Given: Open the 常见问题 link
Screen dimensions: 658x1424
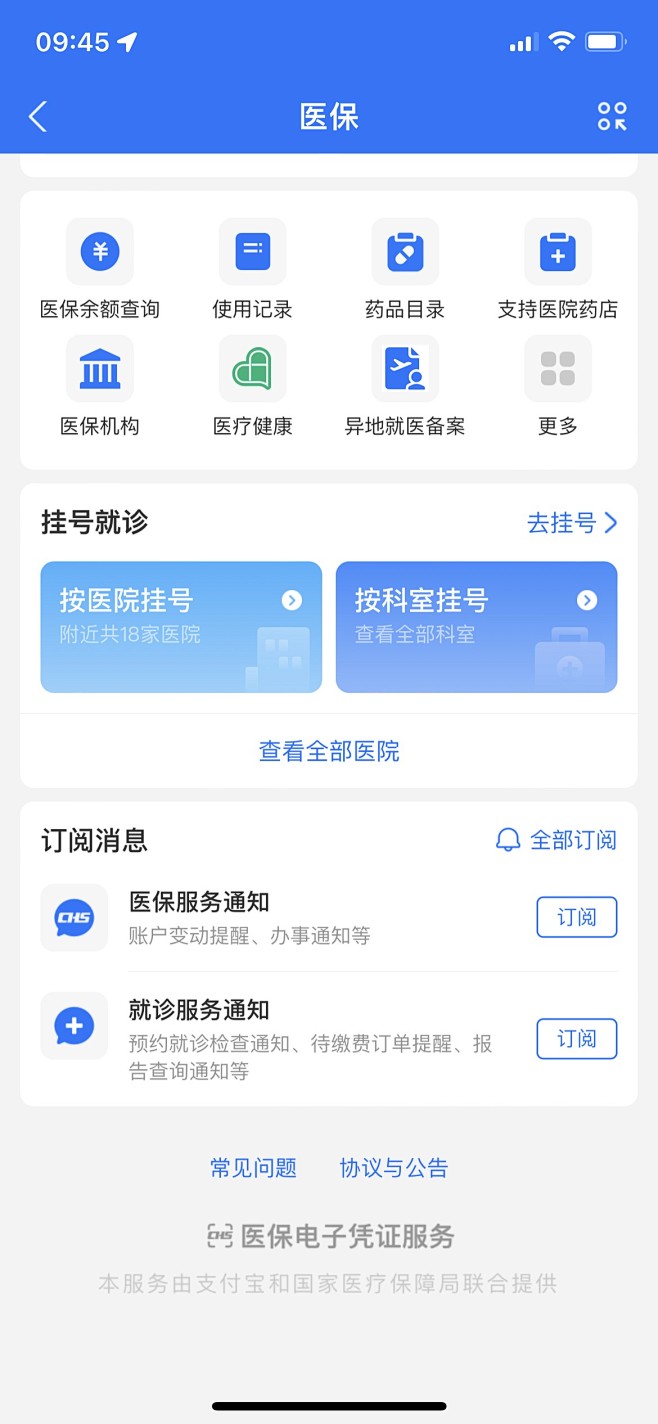Looking at the screenshot, I should point(253,1168).
